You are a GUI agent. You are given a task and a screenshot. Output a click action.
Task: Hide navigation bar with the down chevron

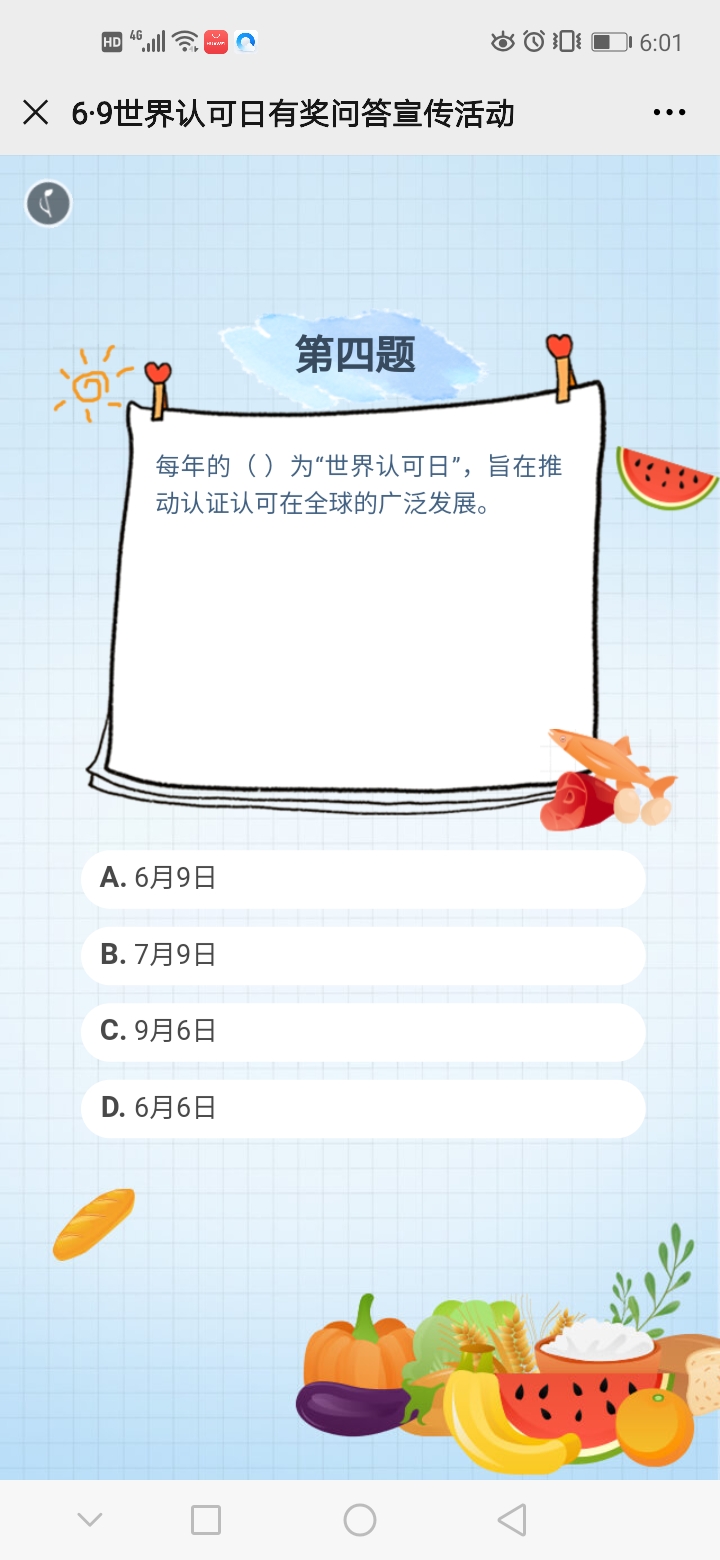[90, 1520]
